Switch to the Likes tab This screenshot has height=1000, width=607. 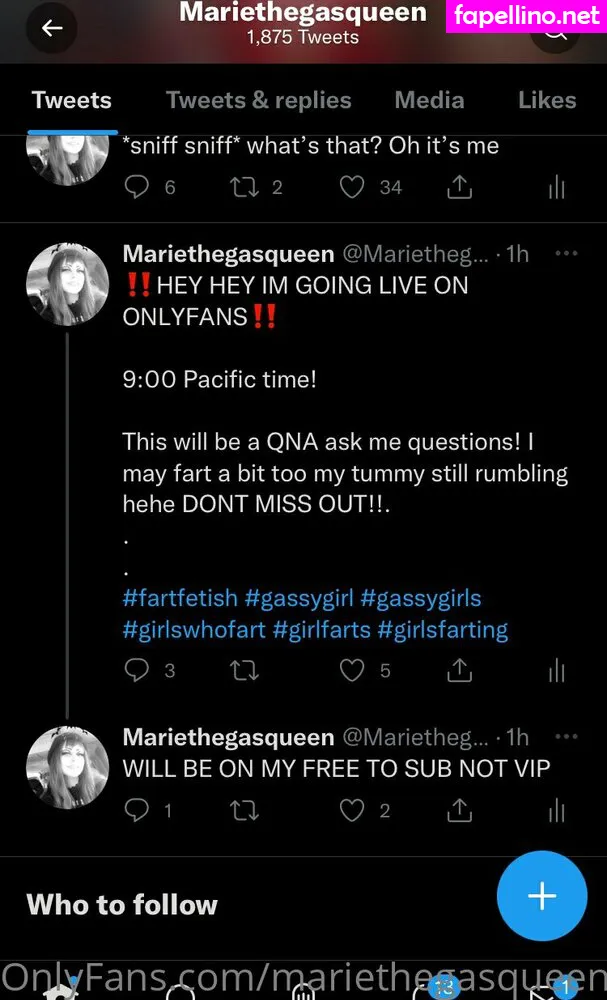[547, 100]
